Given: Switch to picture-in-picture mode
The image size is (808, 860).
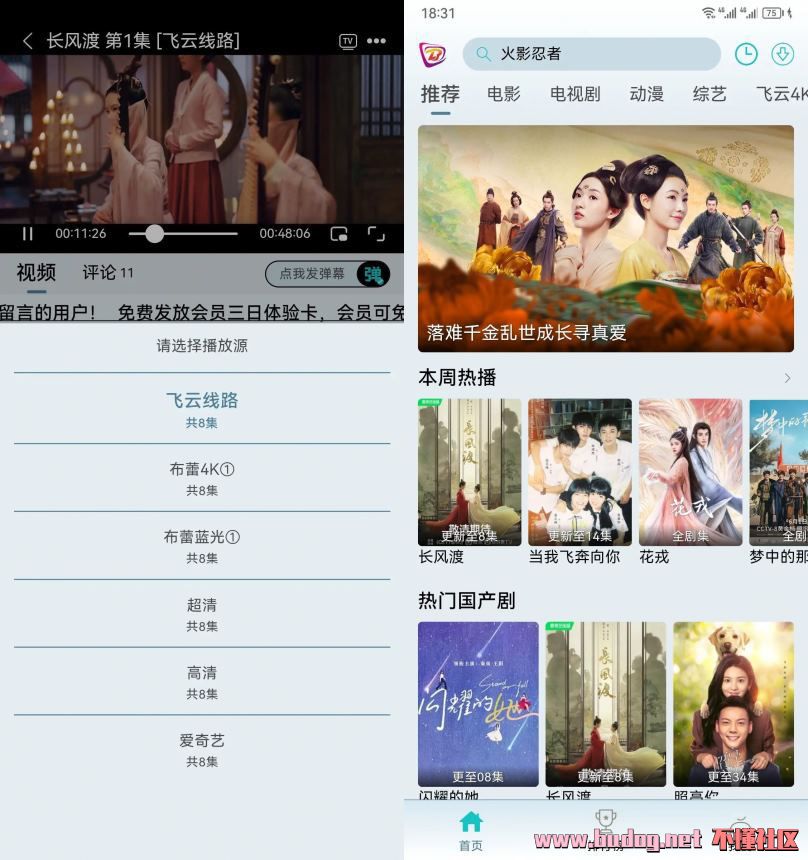Looking at the screenshot, I should [x=339, y=234].
